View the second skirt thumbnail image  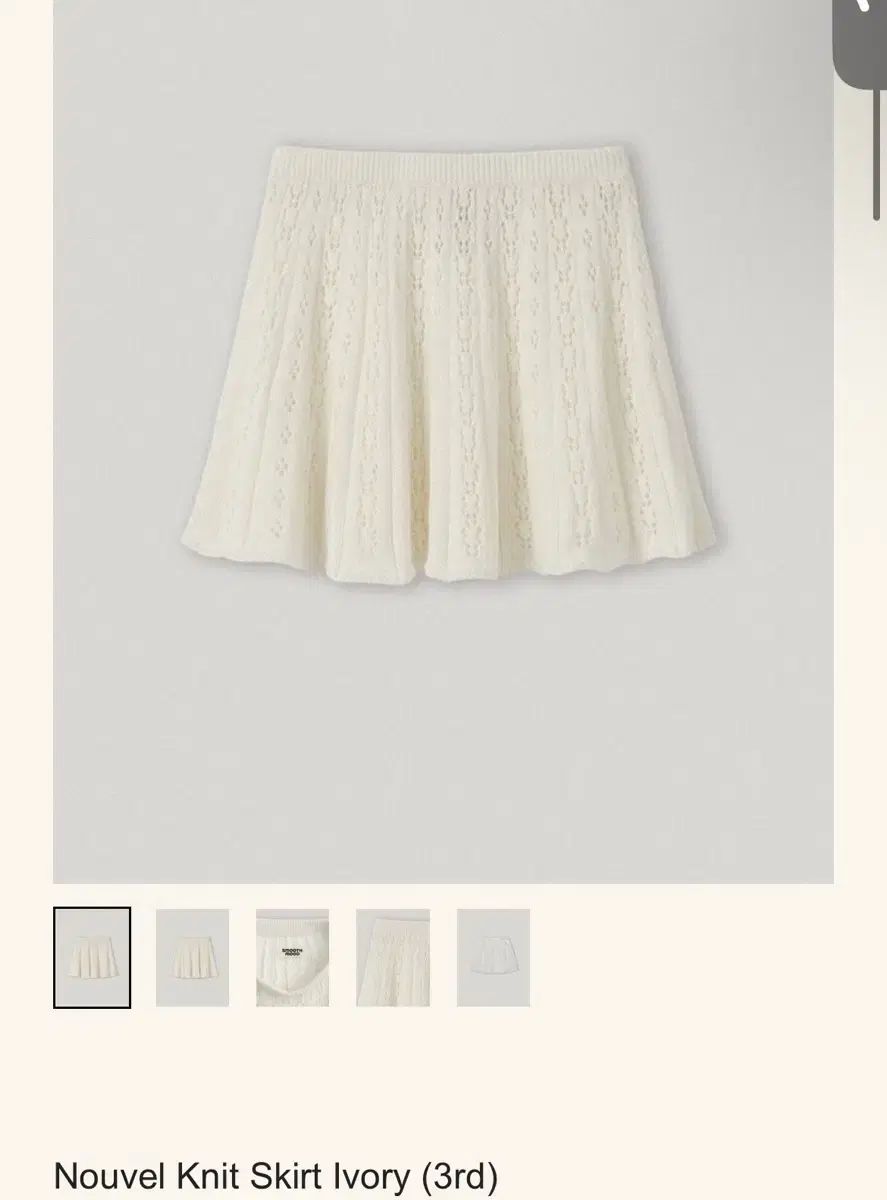coord(192,957)
